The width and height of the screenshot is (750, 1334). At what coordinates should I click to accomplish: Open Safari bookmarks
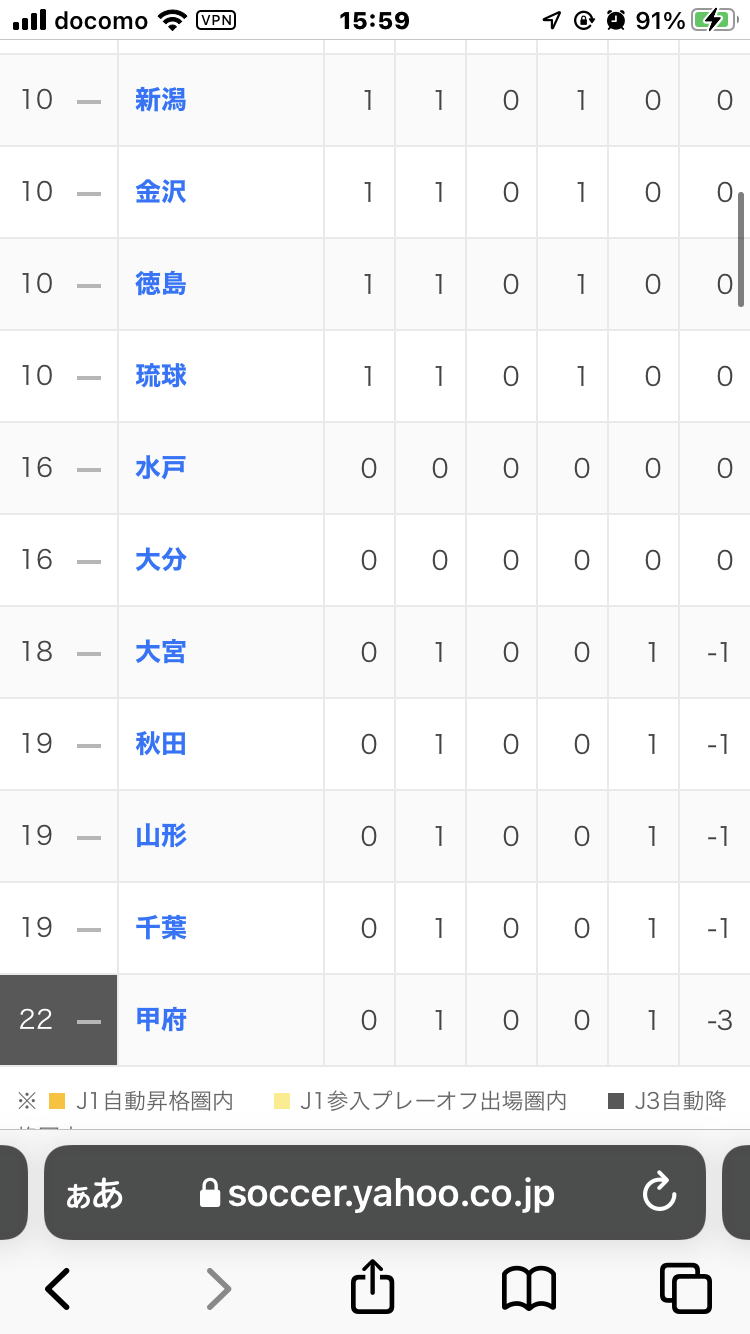(529, 1288)
